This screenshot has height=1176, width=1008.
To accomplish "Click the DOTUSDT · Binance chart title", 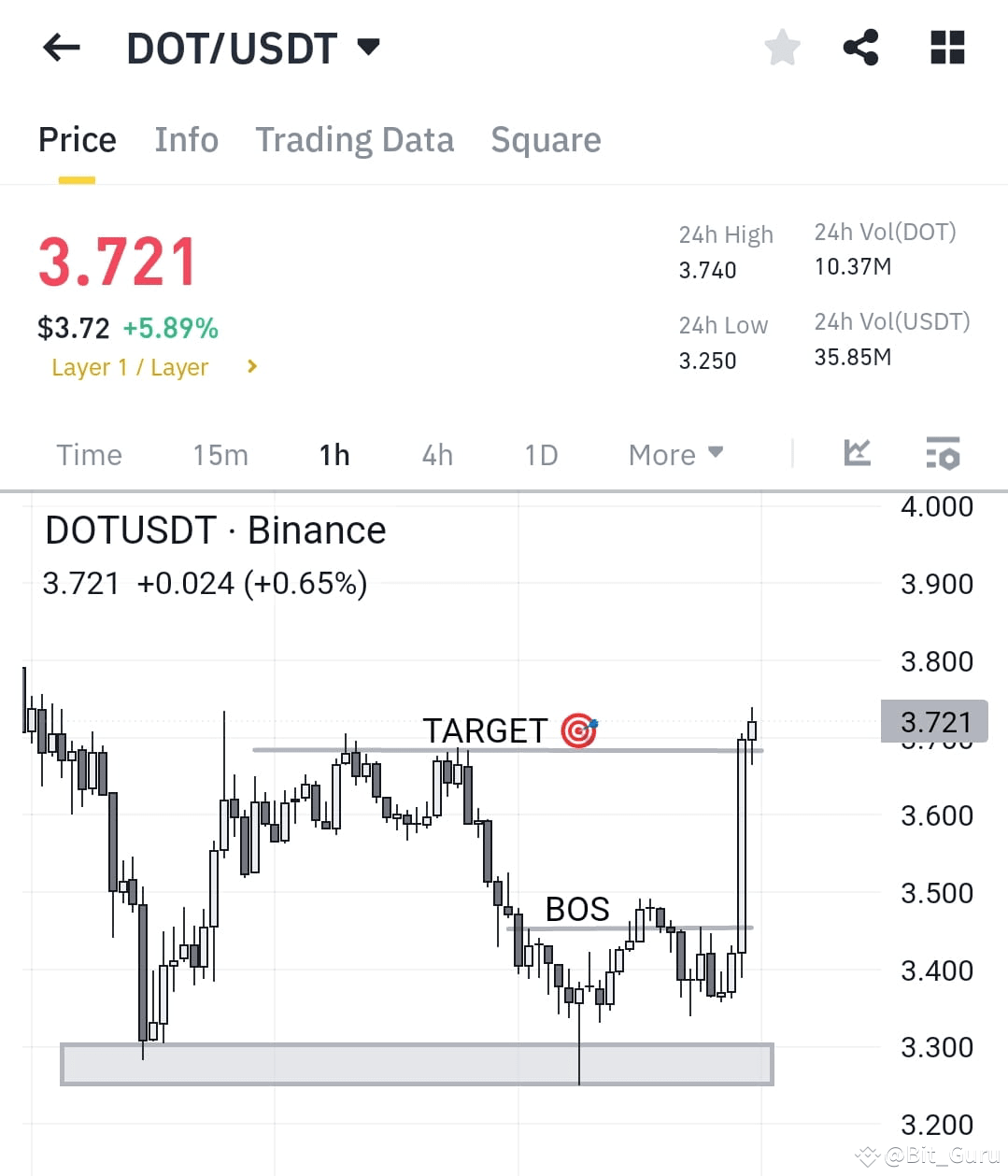I will click(215, 530).
